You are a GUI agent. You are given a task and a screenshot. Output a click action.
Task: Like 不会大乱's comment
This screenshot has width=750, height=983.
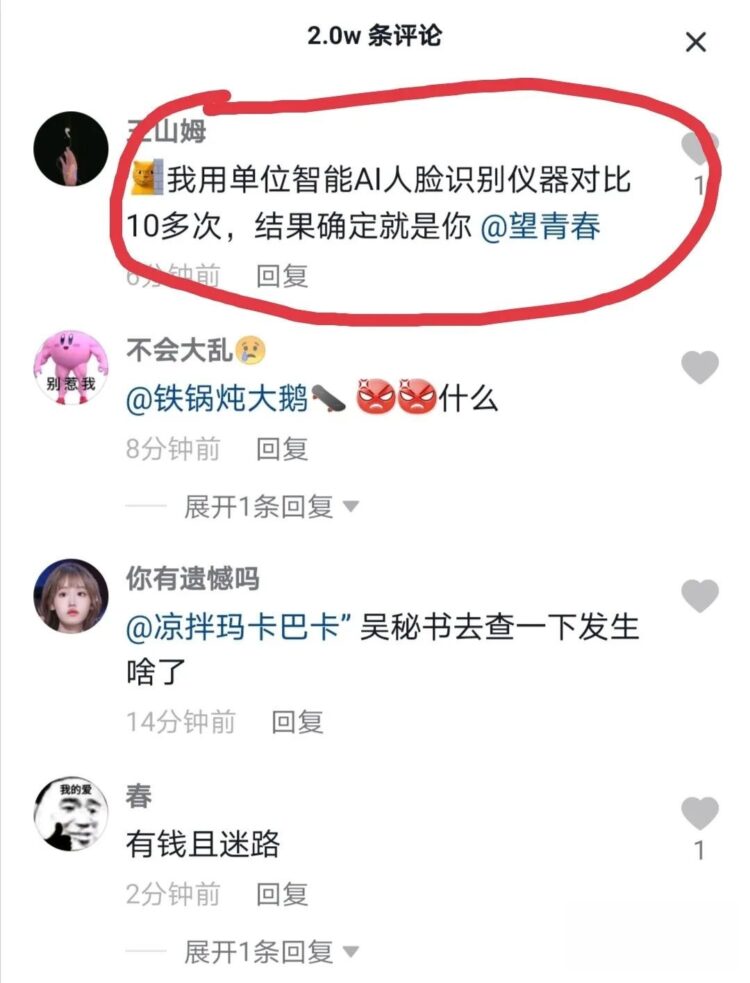(x=700, y=368)
